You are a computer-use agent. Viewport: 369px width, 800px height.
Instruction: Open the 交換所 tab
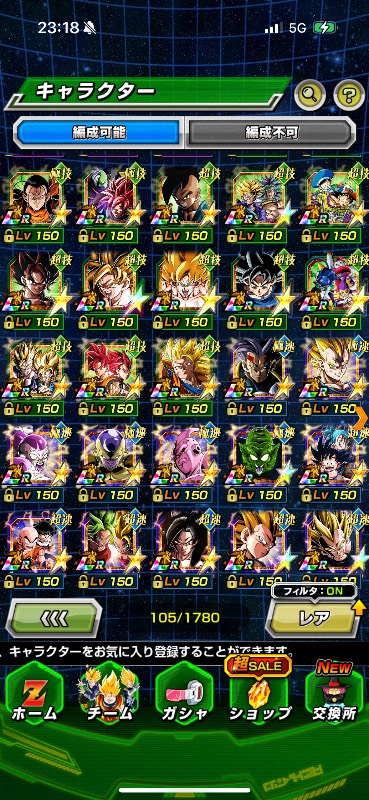pos(334,694)
